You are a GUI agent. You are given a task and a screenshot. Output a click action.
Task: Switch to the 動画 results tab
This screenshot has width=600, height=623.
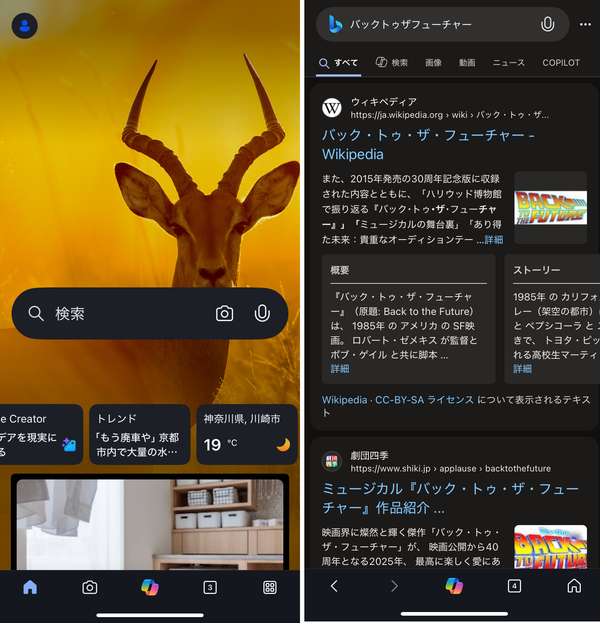[467, 63]
